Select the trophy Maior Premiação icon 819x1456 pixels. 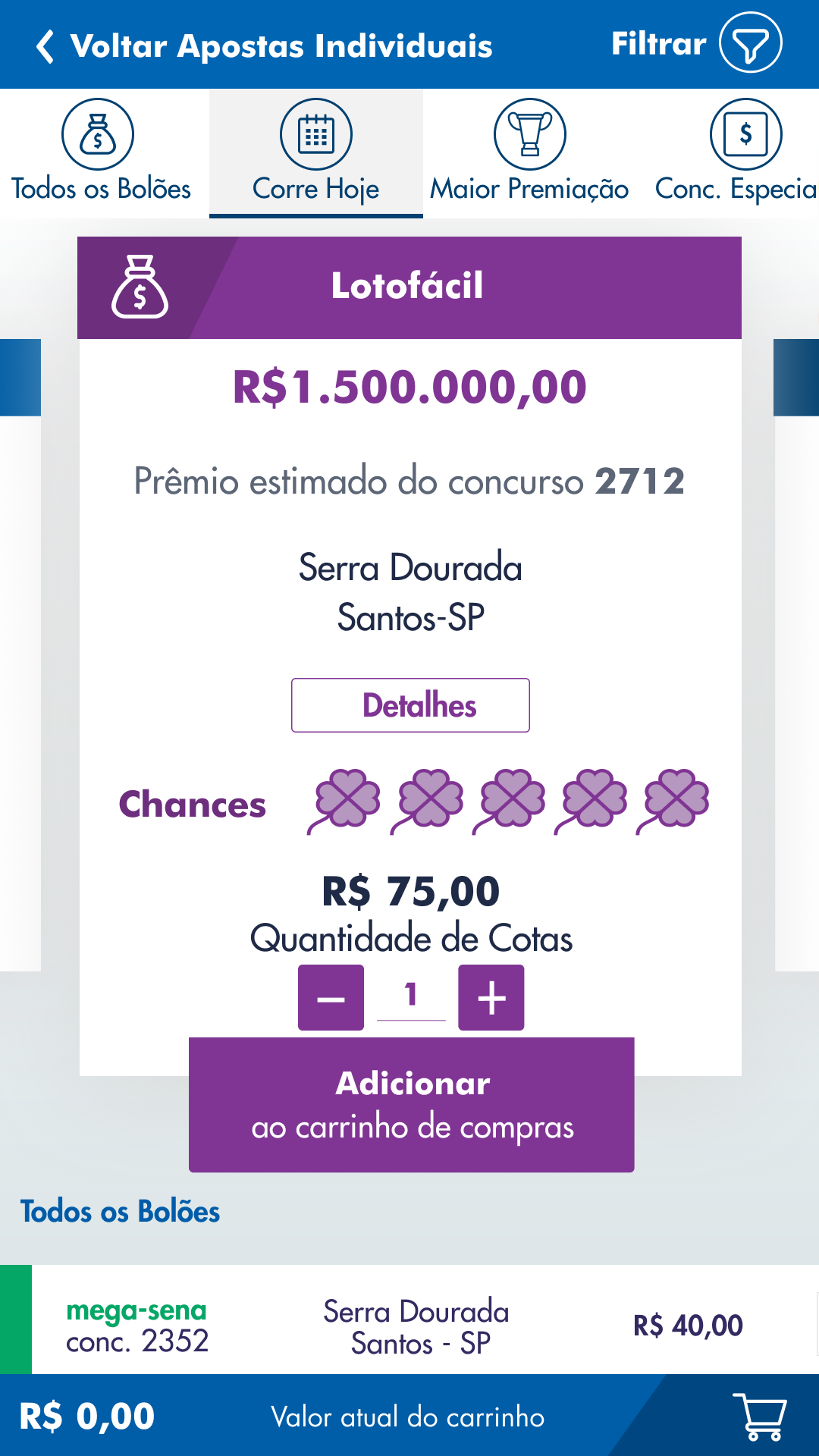(531, 133)
